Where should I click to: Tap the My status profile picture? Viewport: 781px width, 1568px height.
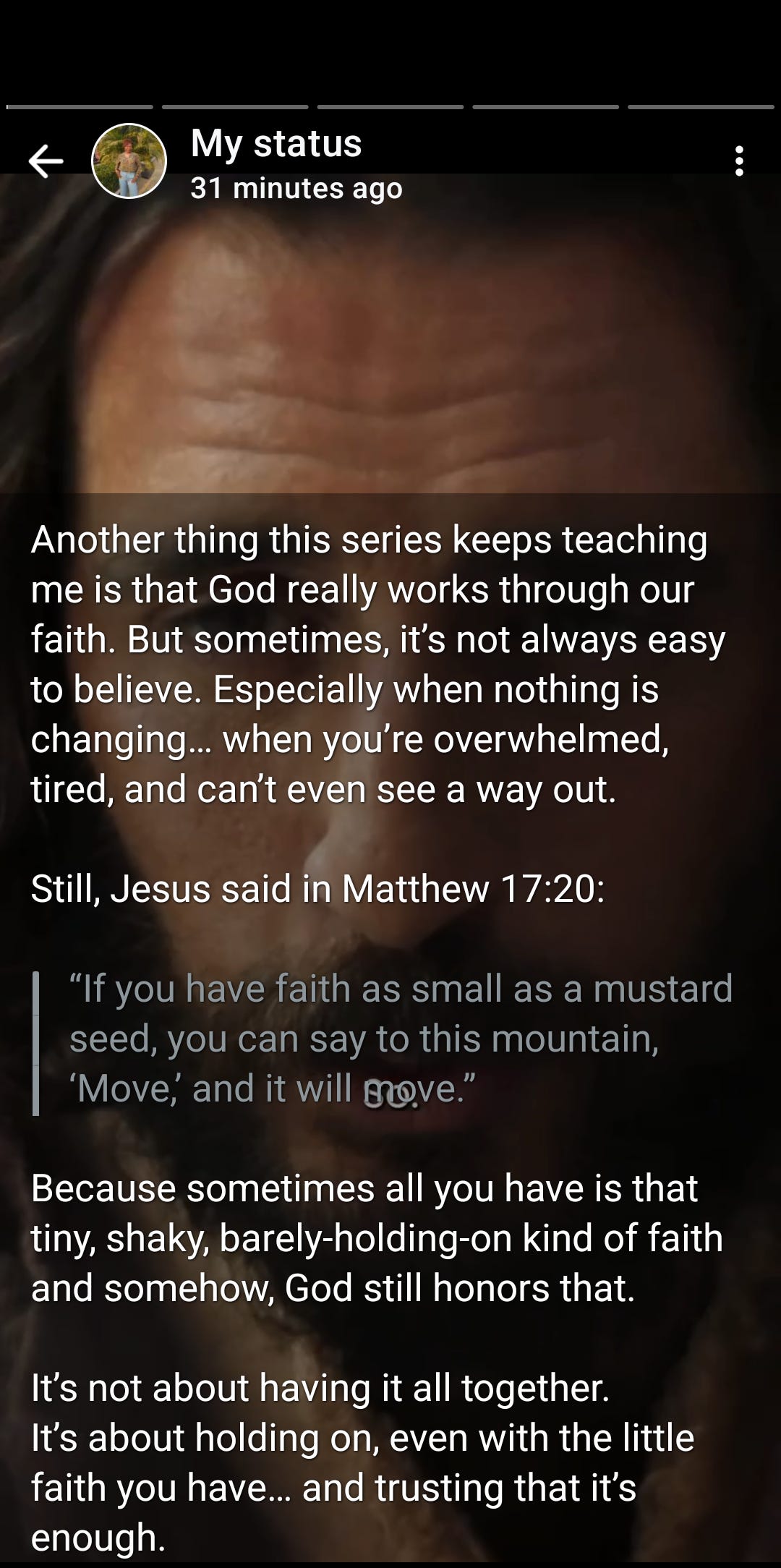129,161
